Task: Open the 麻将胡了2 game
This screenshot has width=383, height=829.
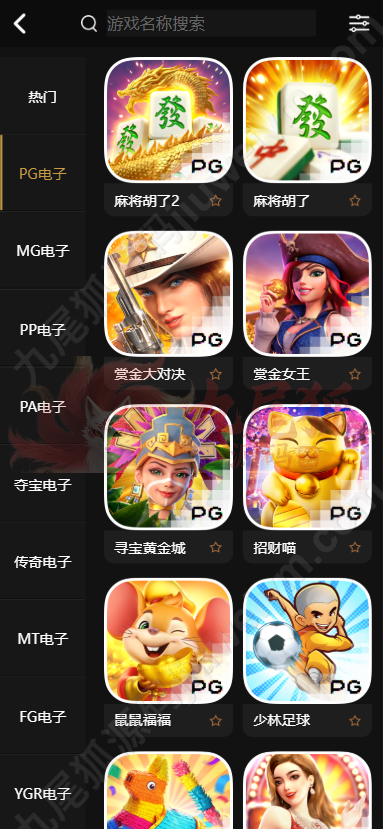Action: 169,121
